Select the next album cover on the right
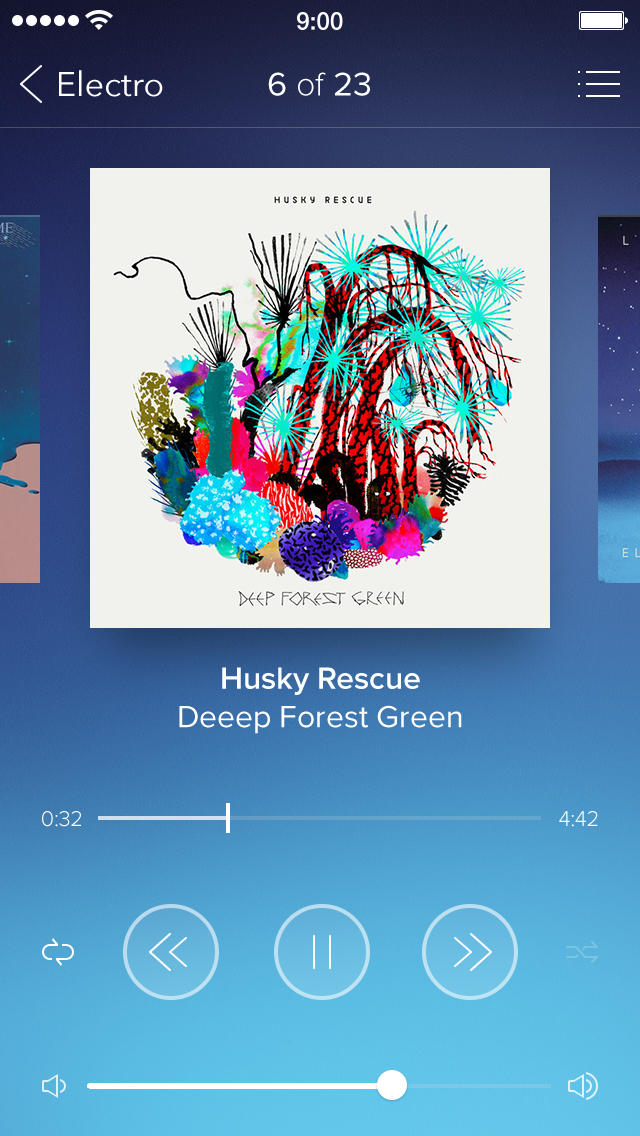This screenshot has width=640, height=1136. 619,398
